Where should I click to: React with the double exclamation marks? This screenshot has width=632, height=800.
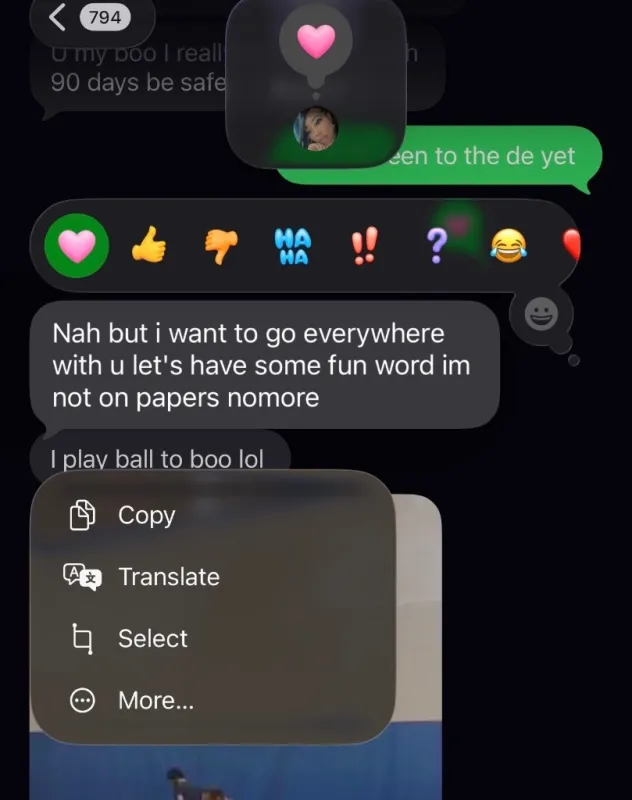[x=364, y=245]
